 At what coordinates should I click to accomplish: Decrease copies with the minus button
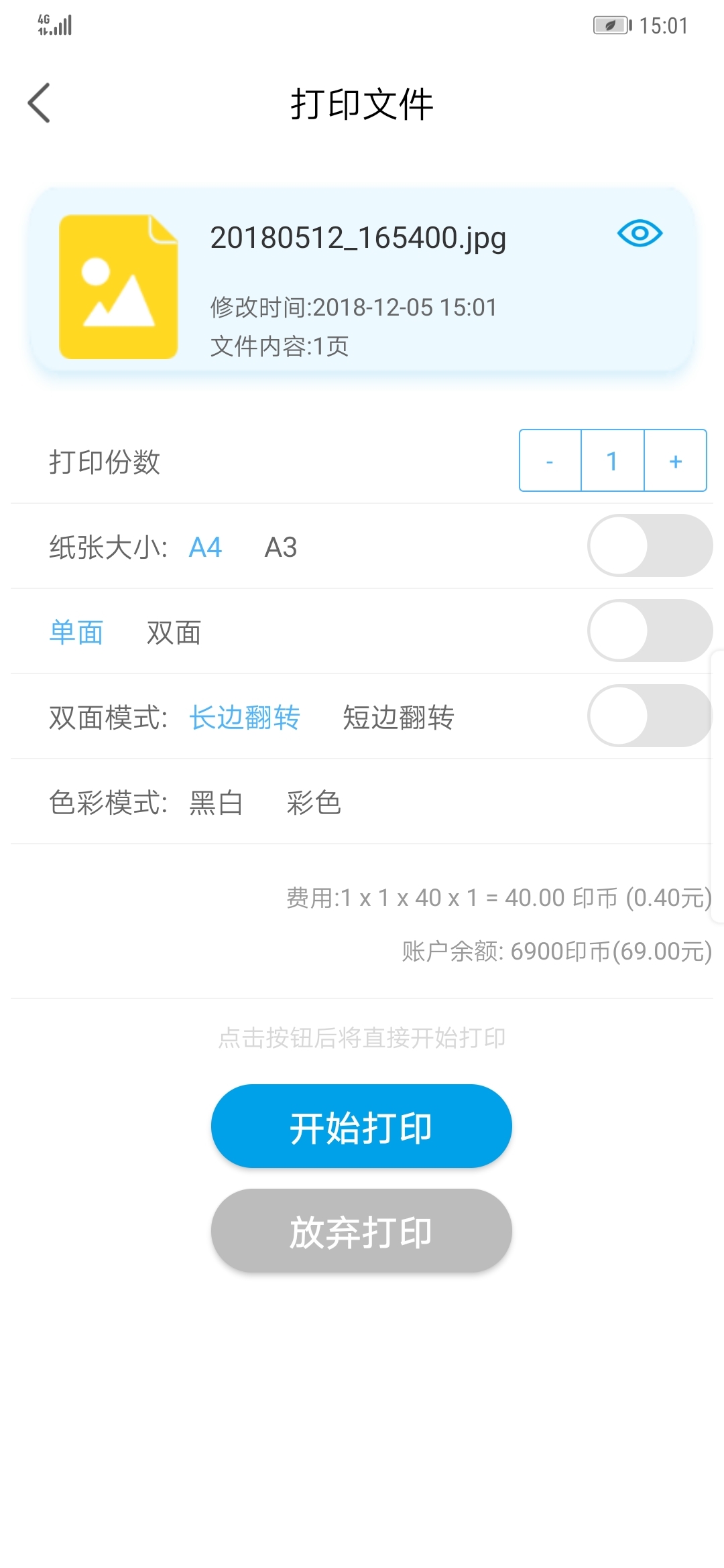(x=549, y=460)
